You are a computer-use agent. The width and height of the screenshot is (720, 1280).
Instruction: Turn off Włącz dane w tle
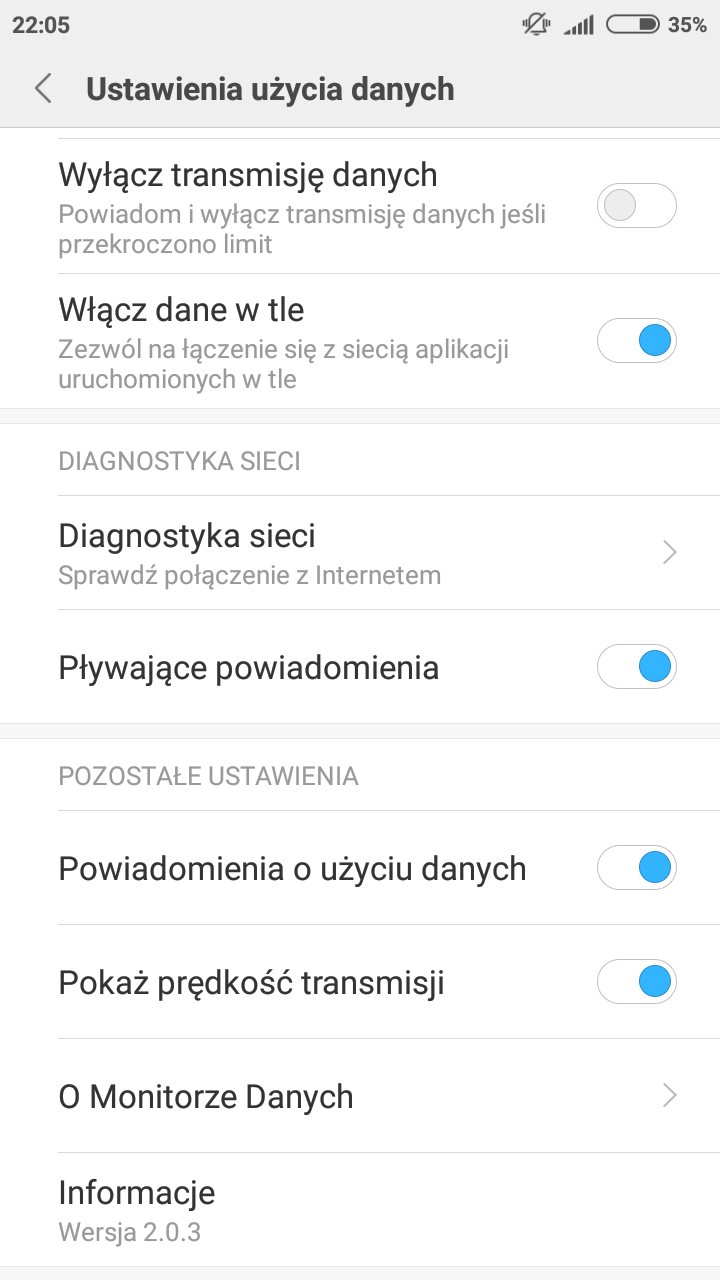pos(637,342)
